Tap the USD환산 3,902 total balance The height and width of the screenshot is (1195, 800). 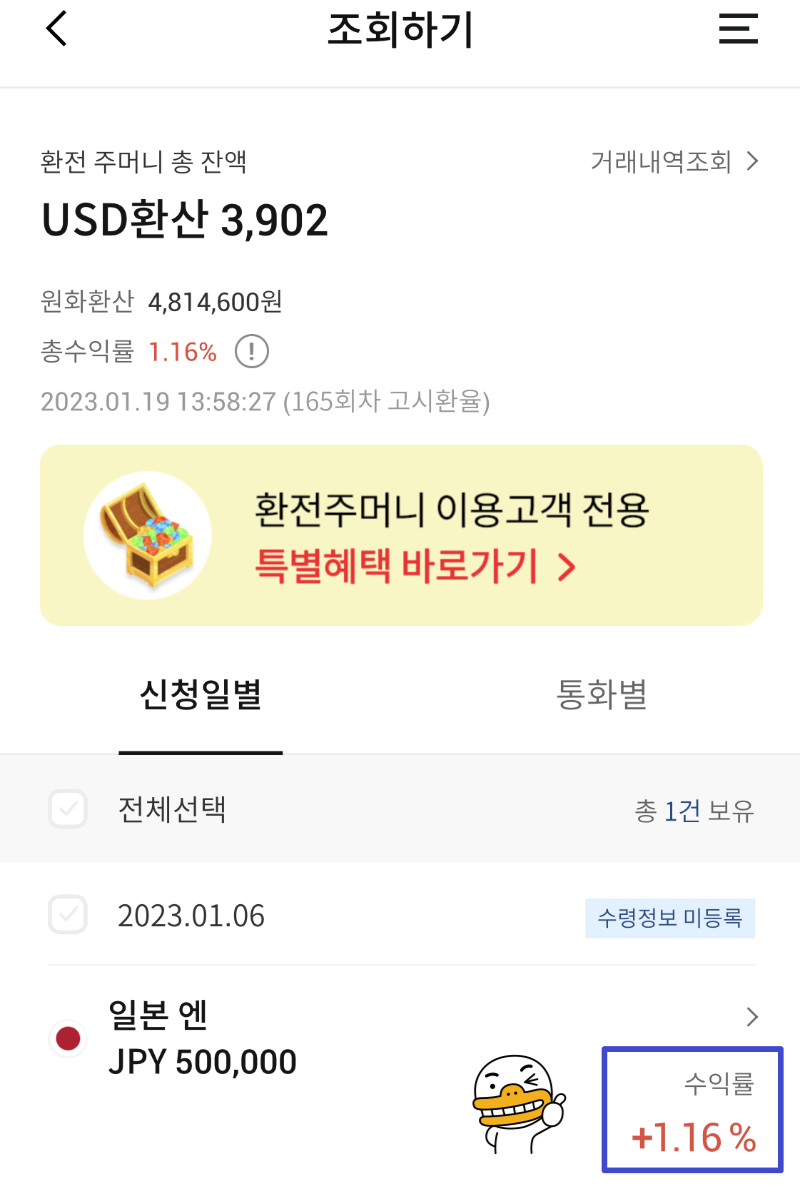[184, 219]
